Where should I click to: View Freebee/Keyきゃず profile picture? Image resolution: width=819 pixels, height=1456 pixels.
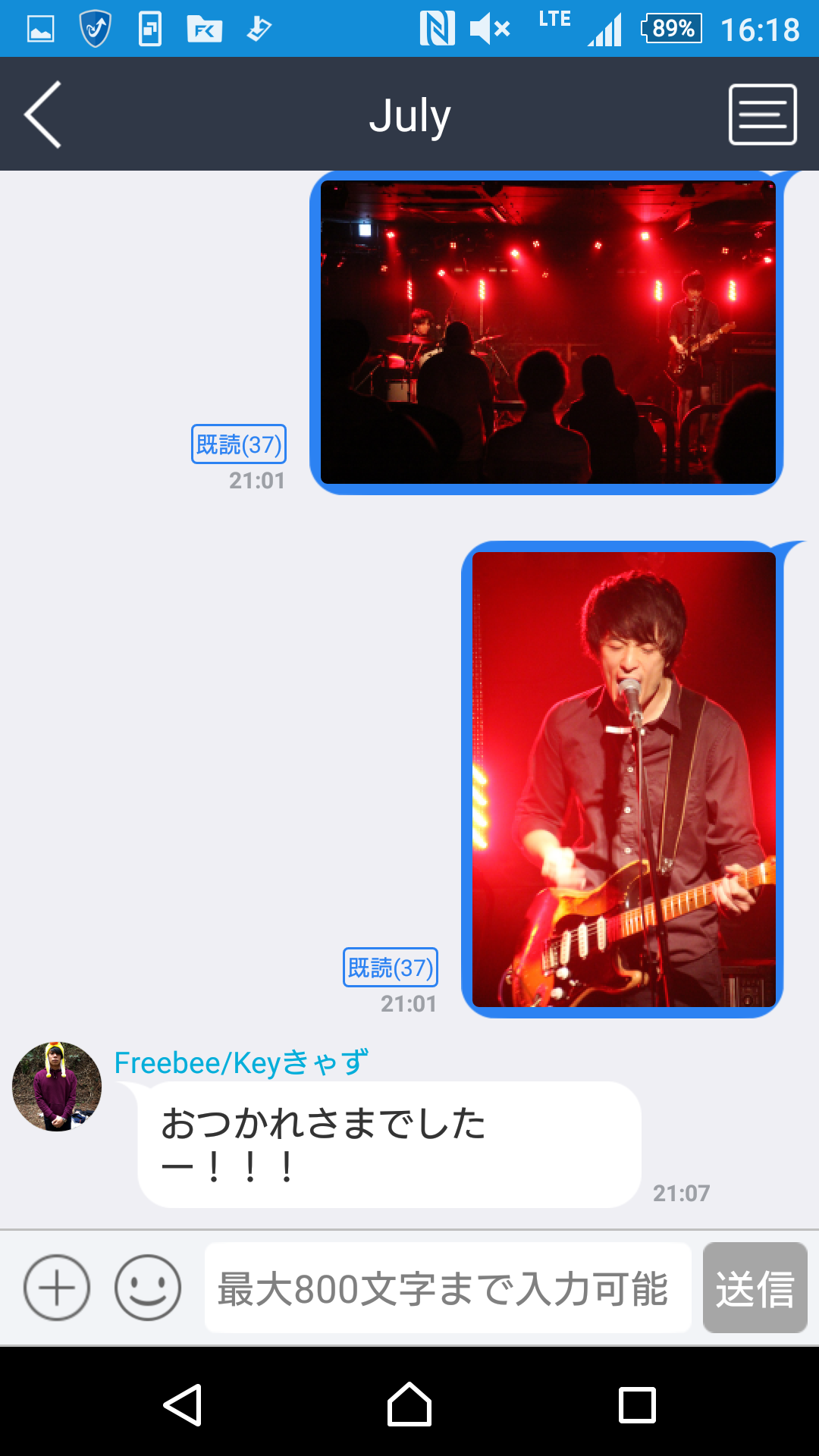tap(57, 1086)
